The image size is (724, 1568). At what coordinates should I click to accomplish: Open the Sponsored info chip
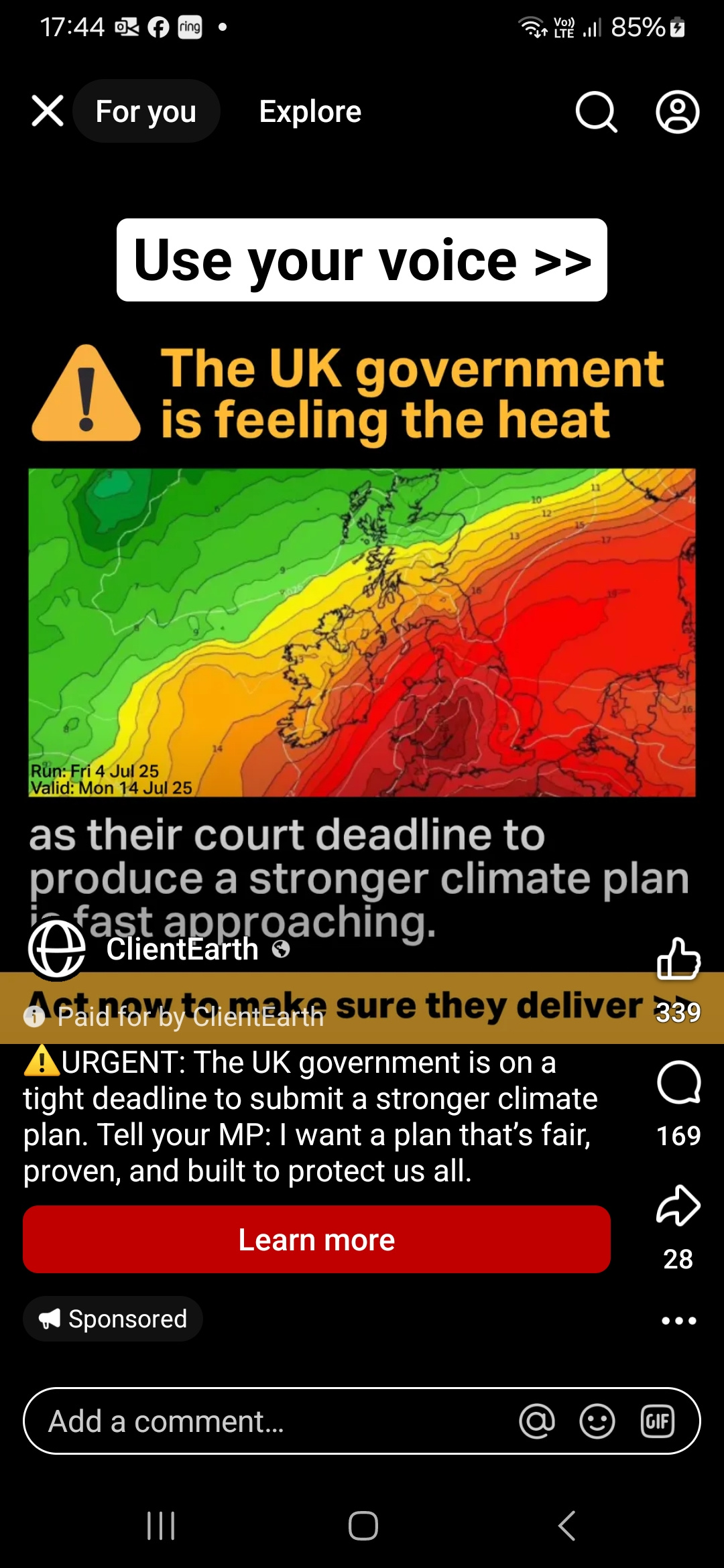[113, 1319]
